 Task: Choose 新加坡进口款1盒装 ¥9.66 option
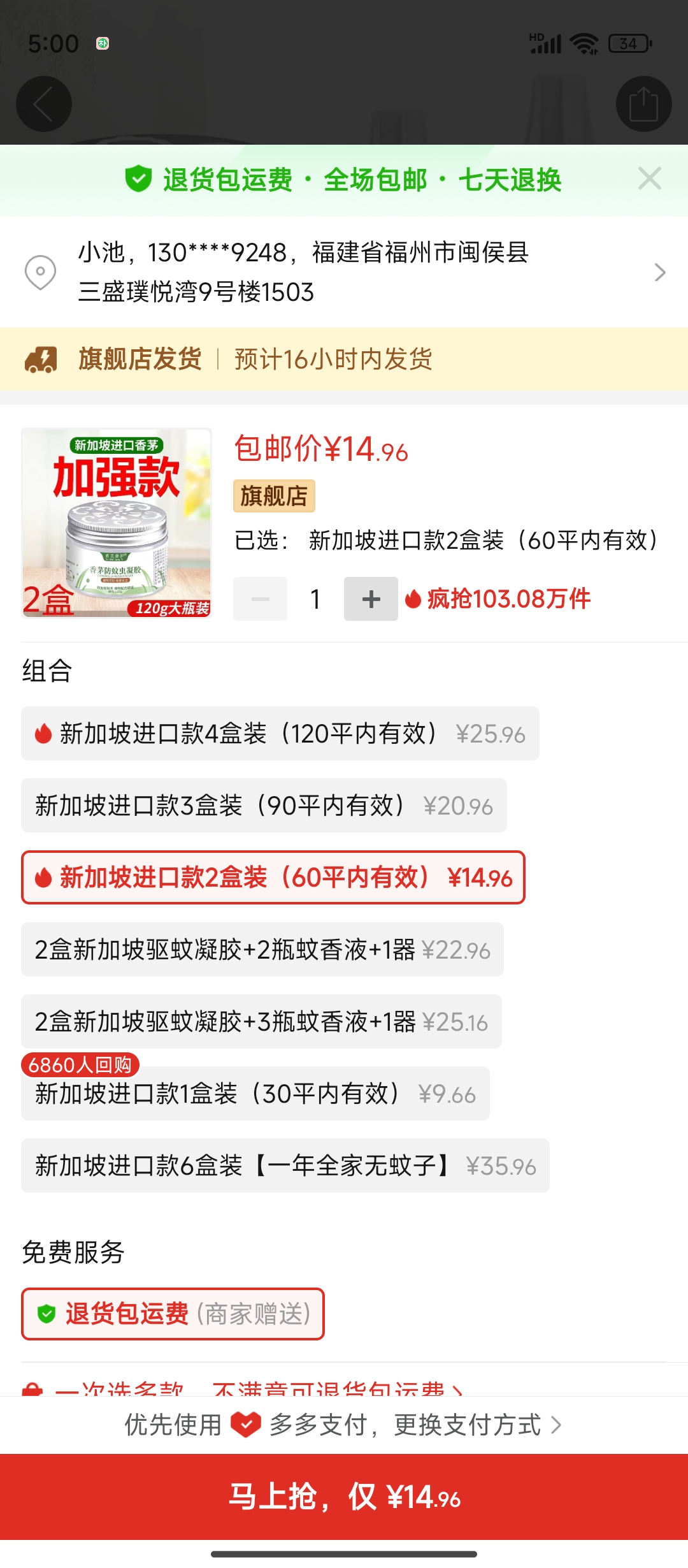point(255,1094)
